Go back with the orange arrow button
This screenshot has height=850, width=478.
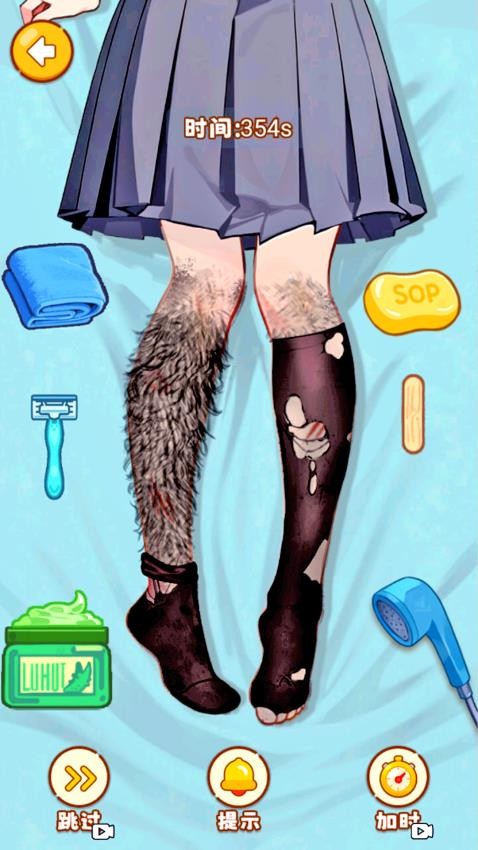[x=42, y=51]
